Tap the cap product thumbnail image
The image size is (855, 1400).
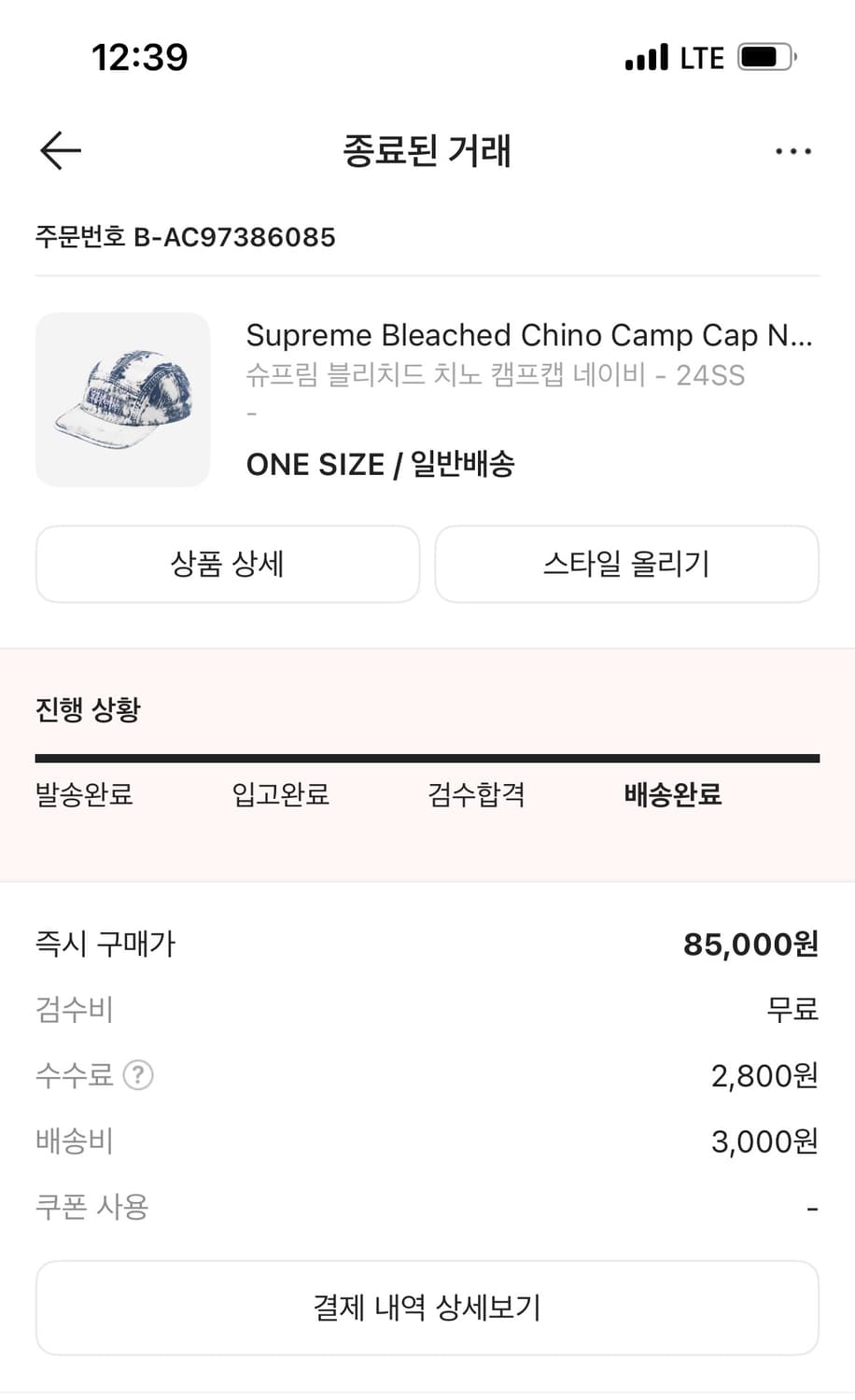point(122,399)
